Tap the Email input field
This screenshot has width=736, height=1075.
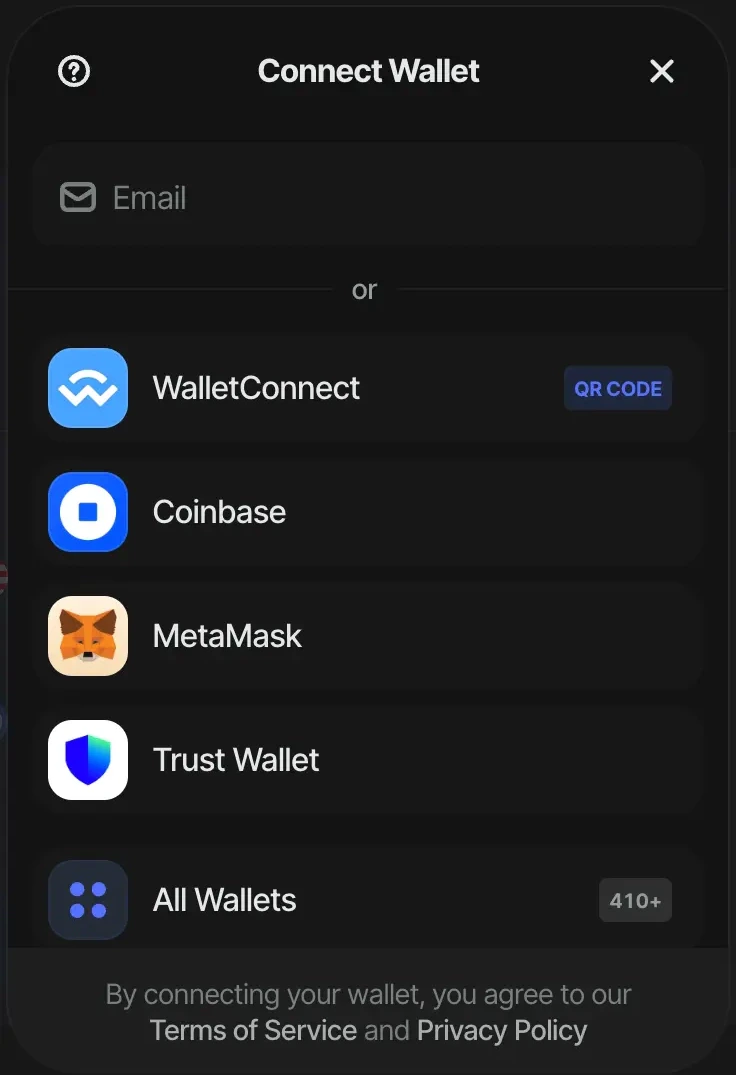pyautogui.click(x=368, y=197)
